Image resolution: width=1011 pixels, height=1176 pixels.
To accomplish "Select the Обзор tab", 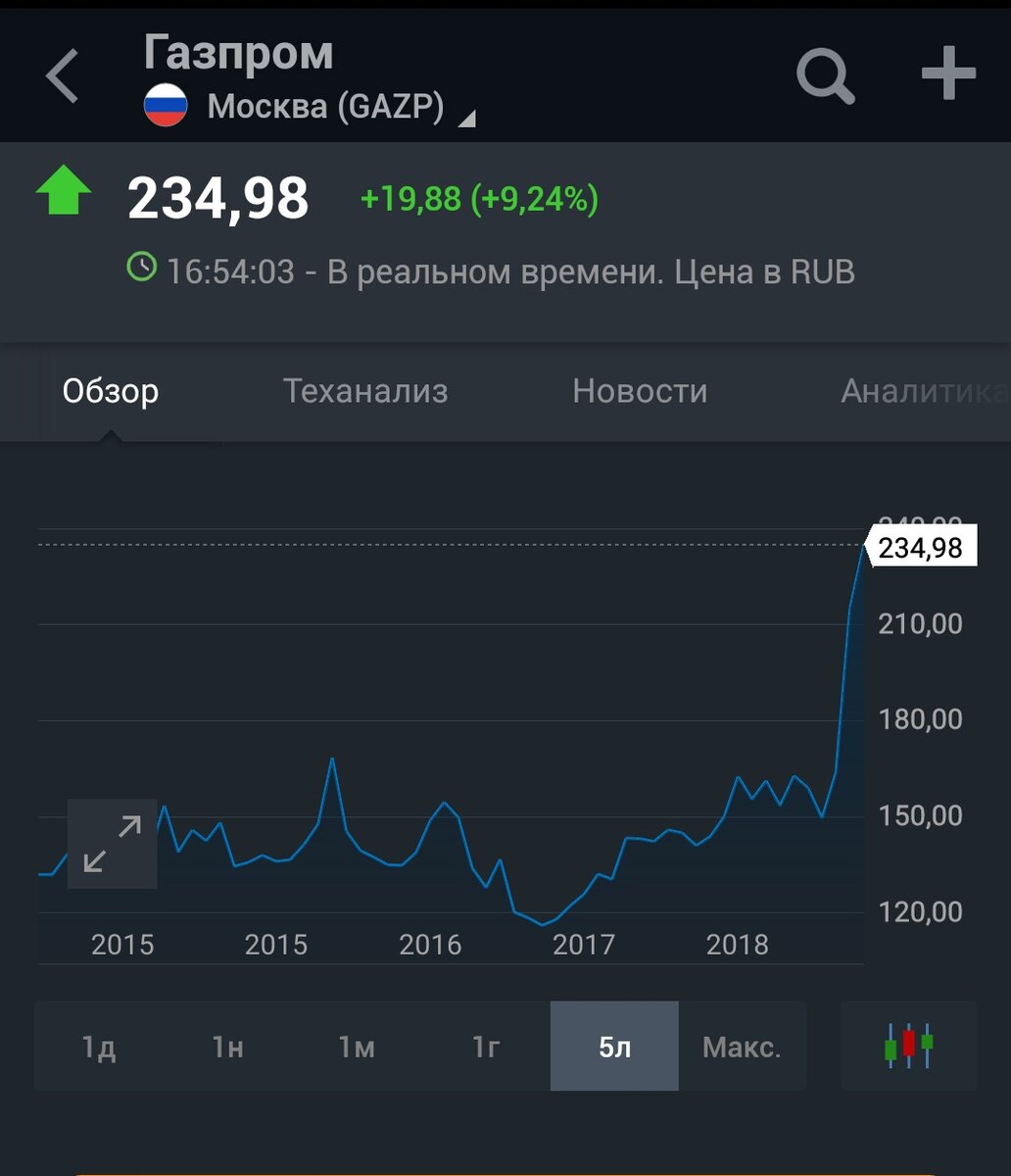I will pyautogui.click(x=111, y=392).
